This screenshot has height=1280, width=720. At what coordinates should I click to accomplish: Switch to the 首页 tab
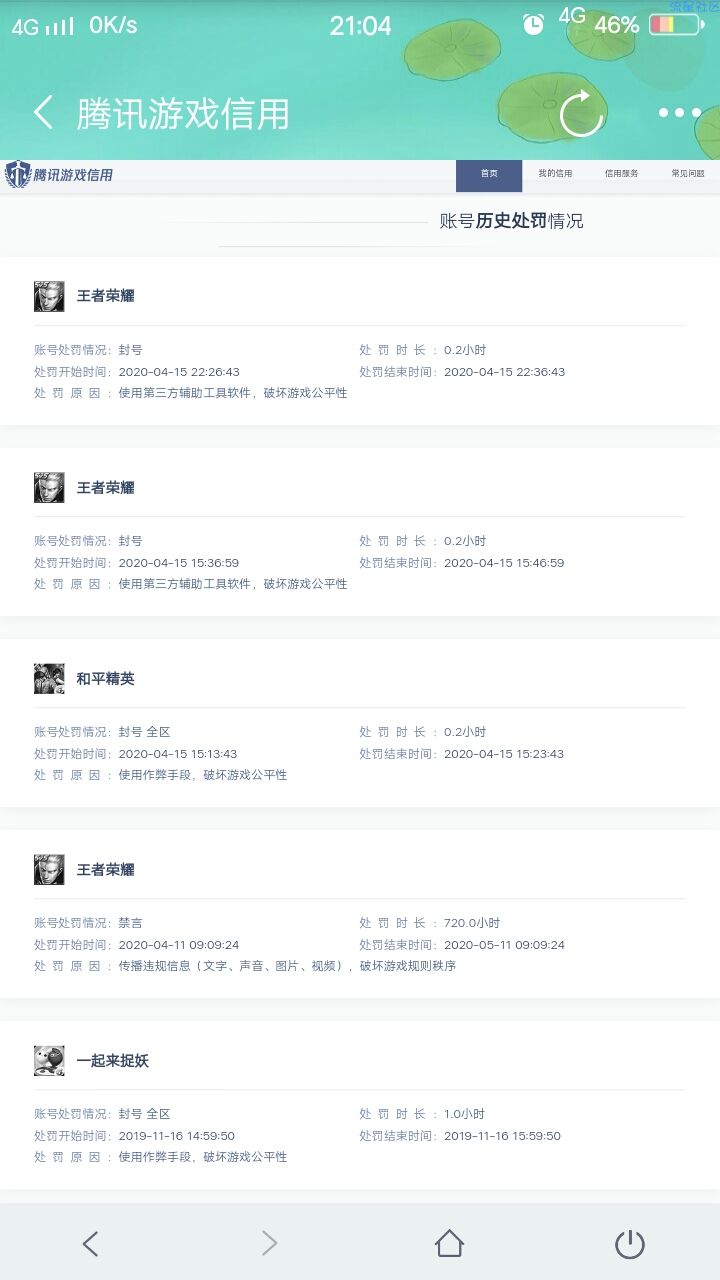489,174
